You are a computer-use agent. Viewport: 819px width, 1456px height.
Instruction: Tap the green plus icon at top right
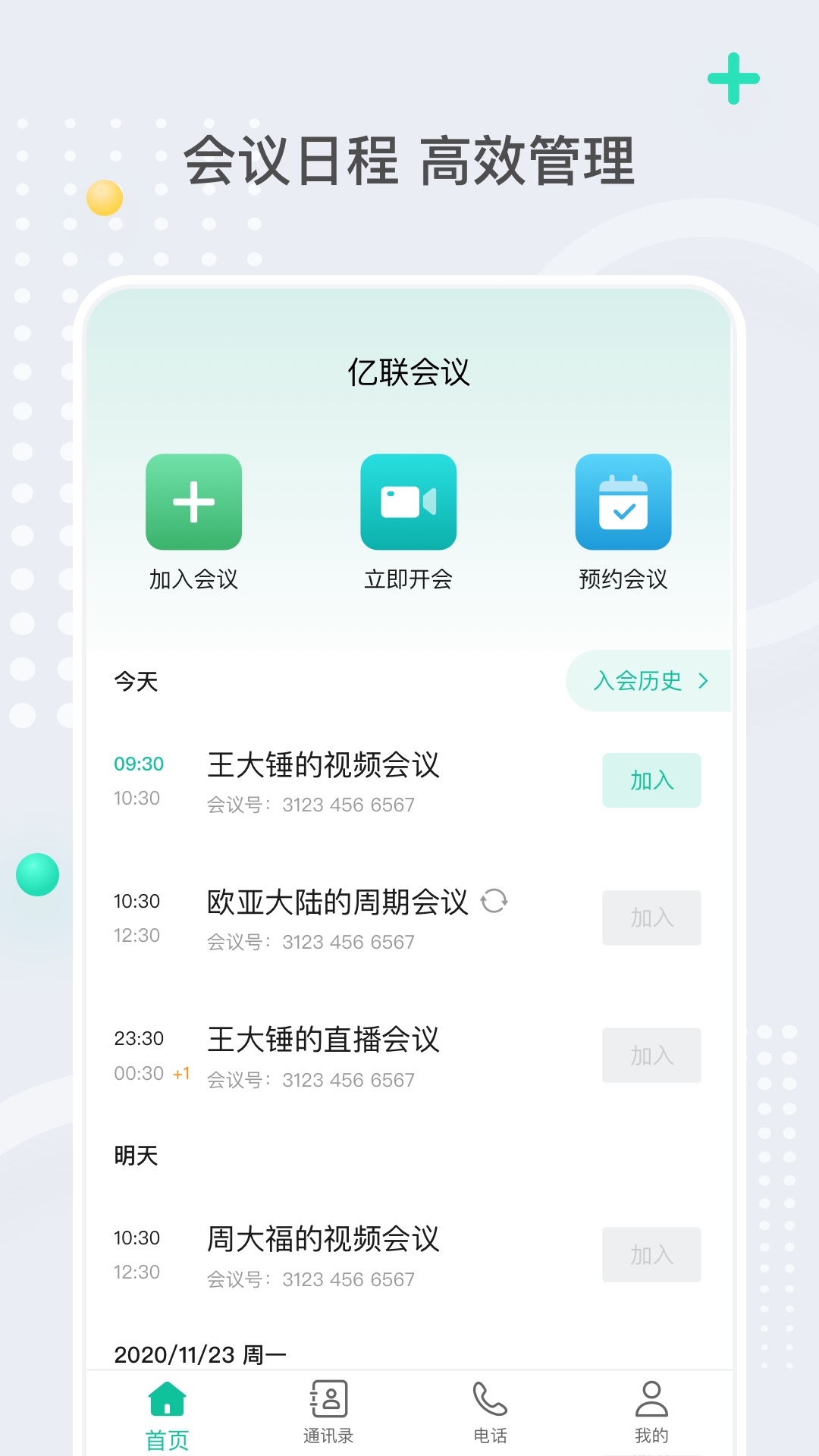point(732,78)
